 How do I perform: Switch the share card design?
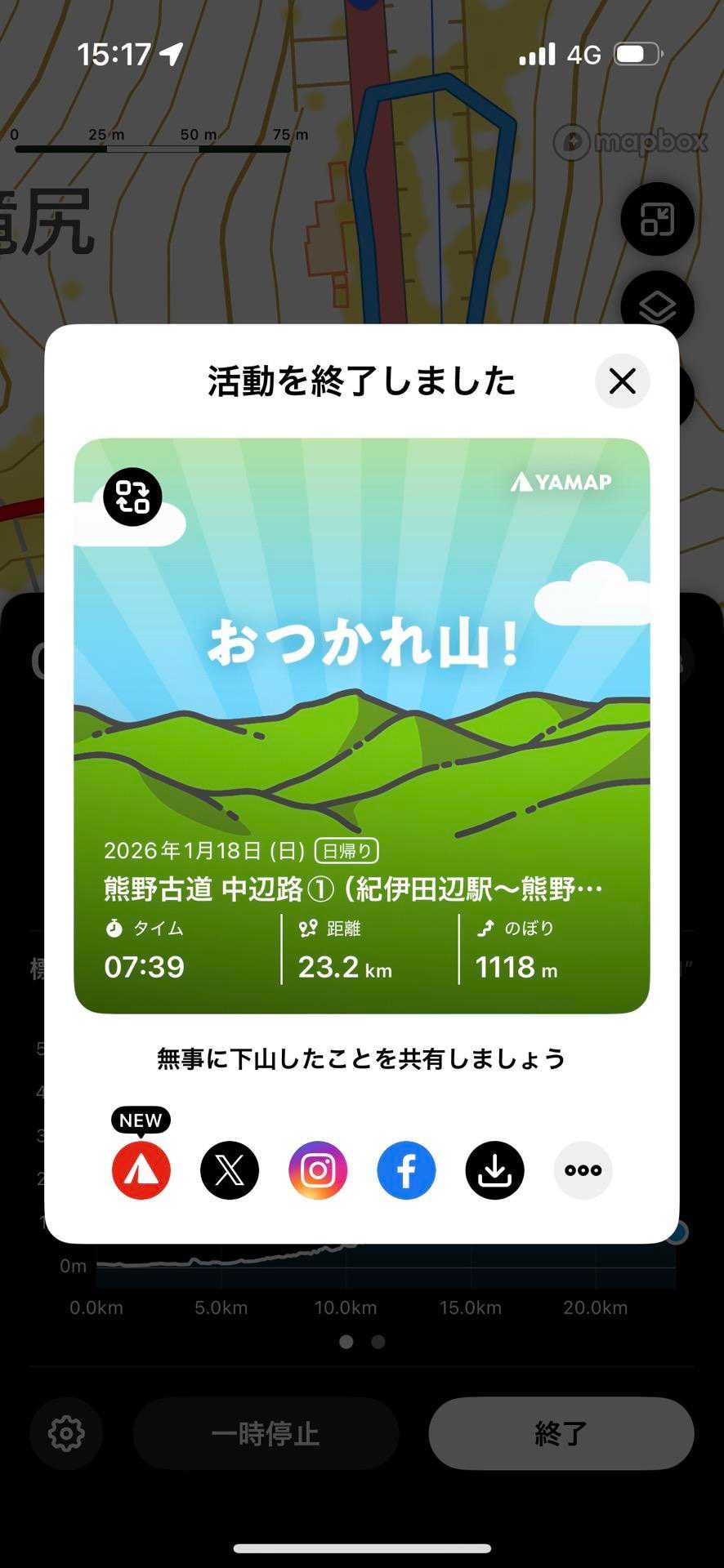pos(132,497)
